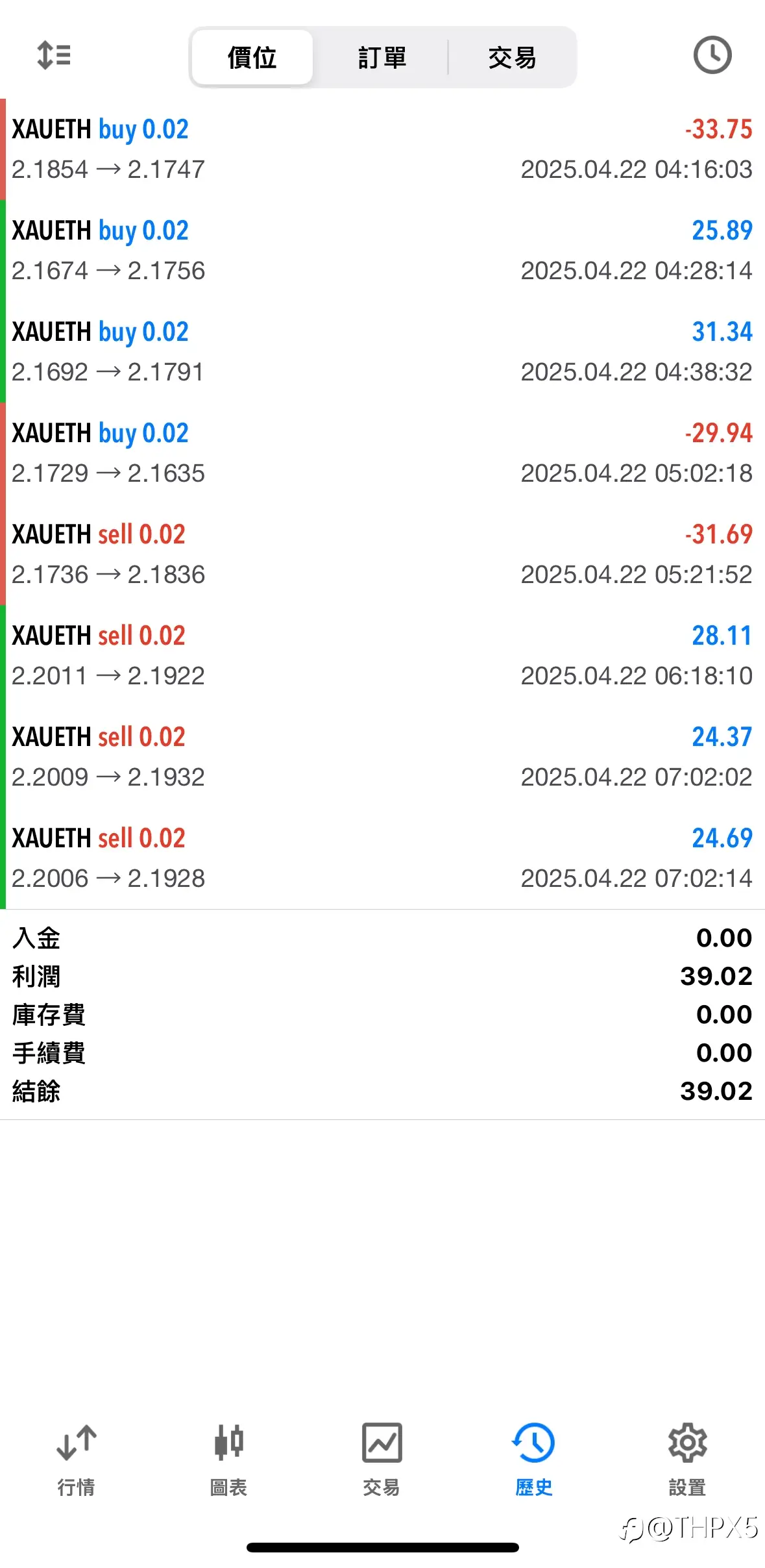Screen dimensions: 765x1568
Task: Open the XAUETH buy trade with 25.89 profit
Action: [x=382, y=251]
